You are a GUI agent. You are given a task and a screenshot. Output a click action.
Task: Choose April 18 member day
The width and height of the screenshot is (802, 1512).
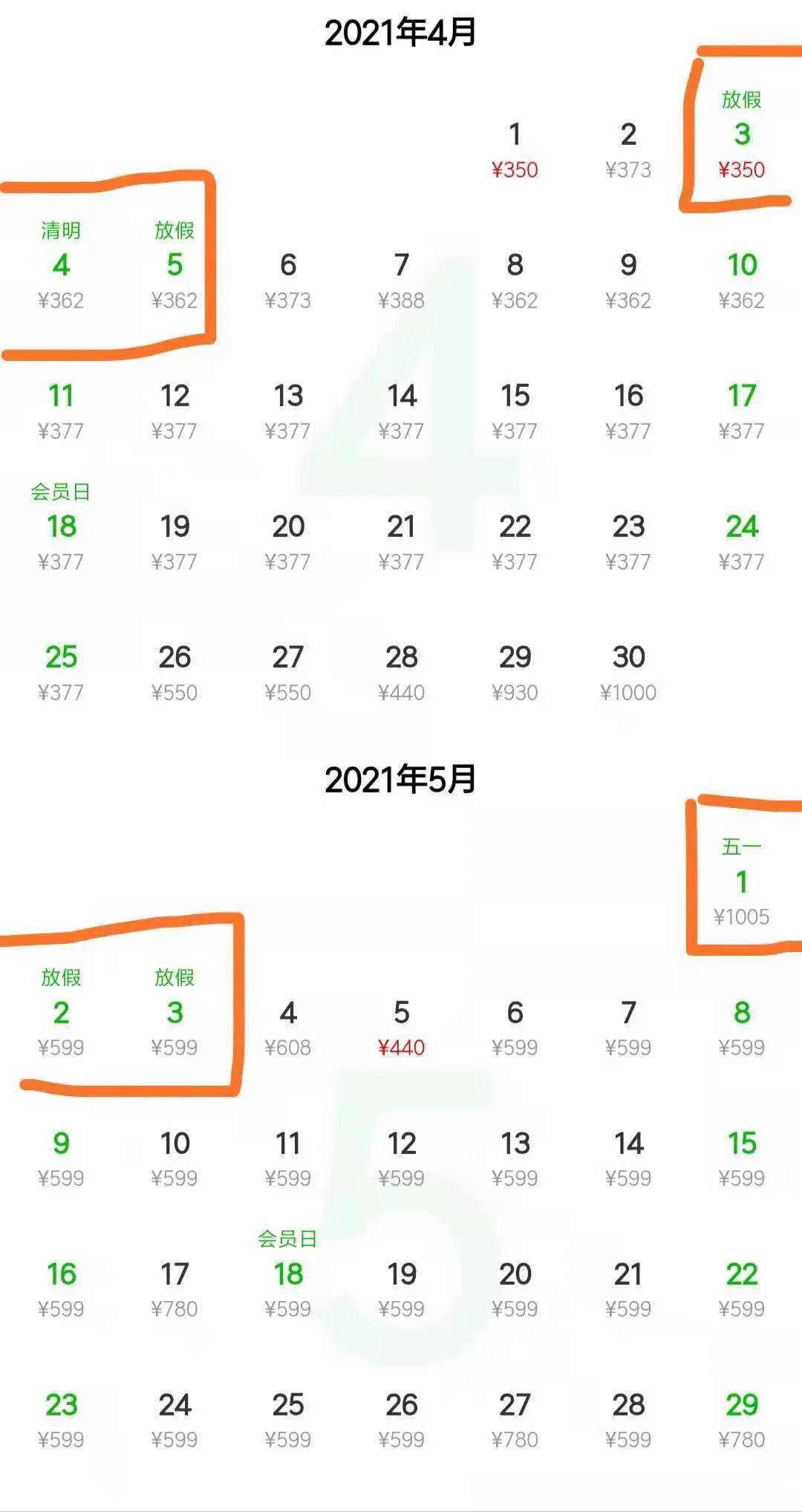click(61, 527)
